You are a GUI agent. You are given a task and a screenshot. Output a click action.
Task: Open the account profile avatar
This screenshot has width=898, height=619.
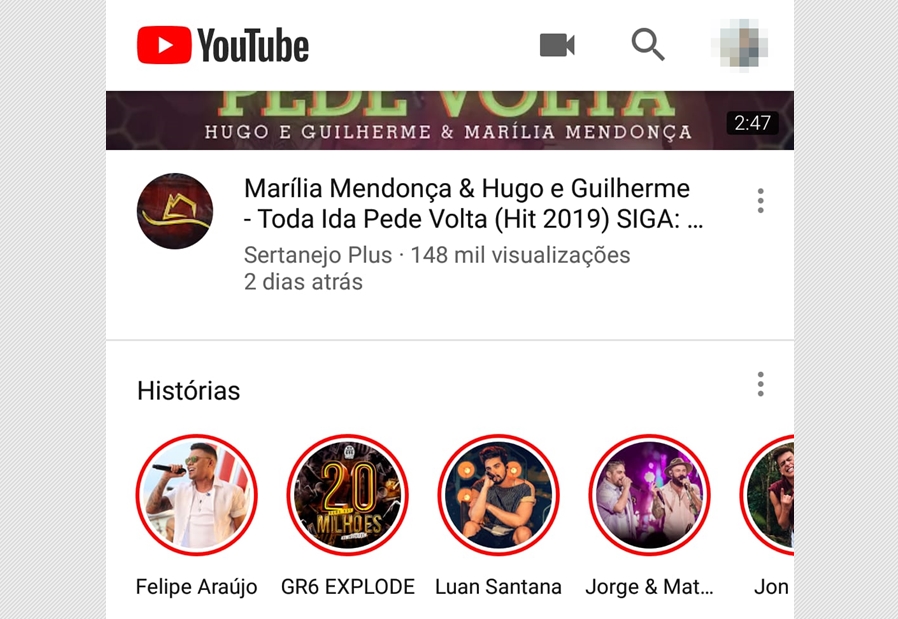(739, 44)
